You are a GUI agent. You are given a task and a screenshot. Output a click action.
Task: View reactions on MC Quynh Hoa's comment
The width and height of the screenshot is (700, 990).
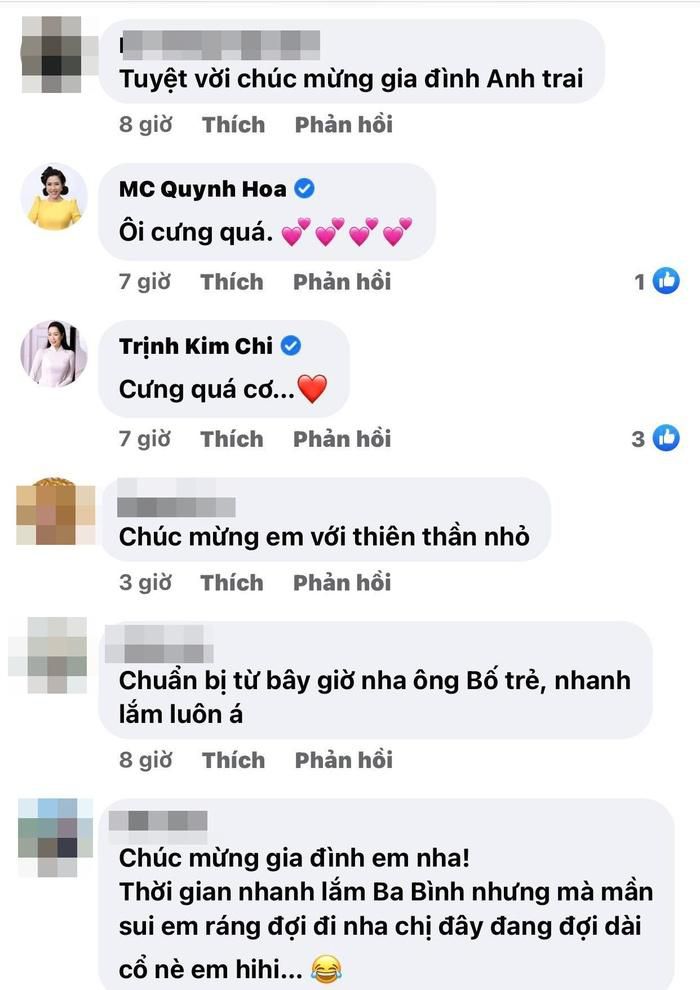coord(657,282)
